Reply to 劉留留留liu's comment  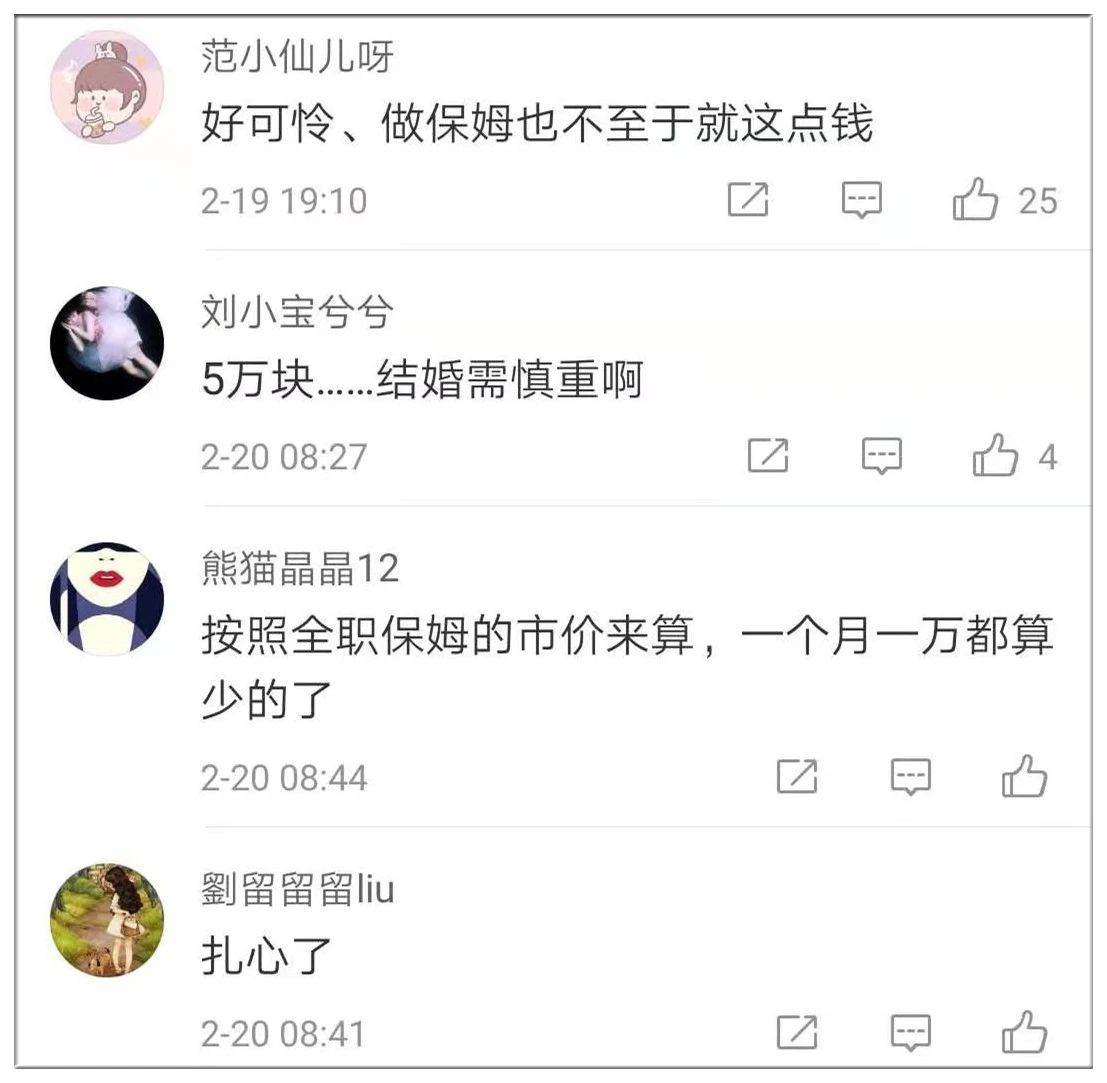point(911,1032)
